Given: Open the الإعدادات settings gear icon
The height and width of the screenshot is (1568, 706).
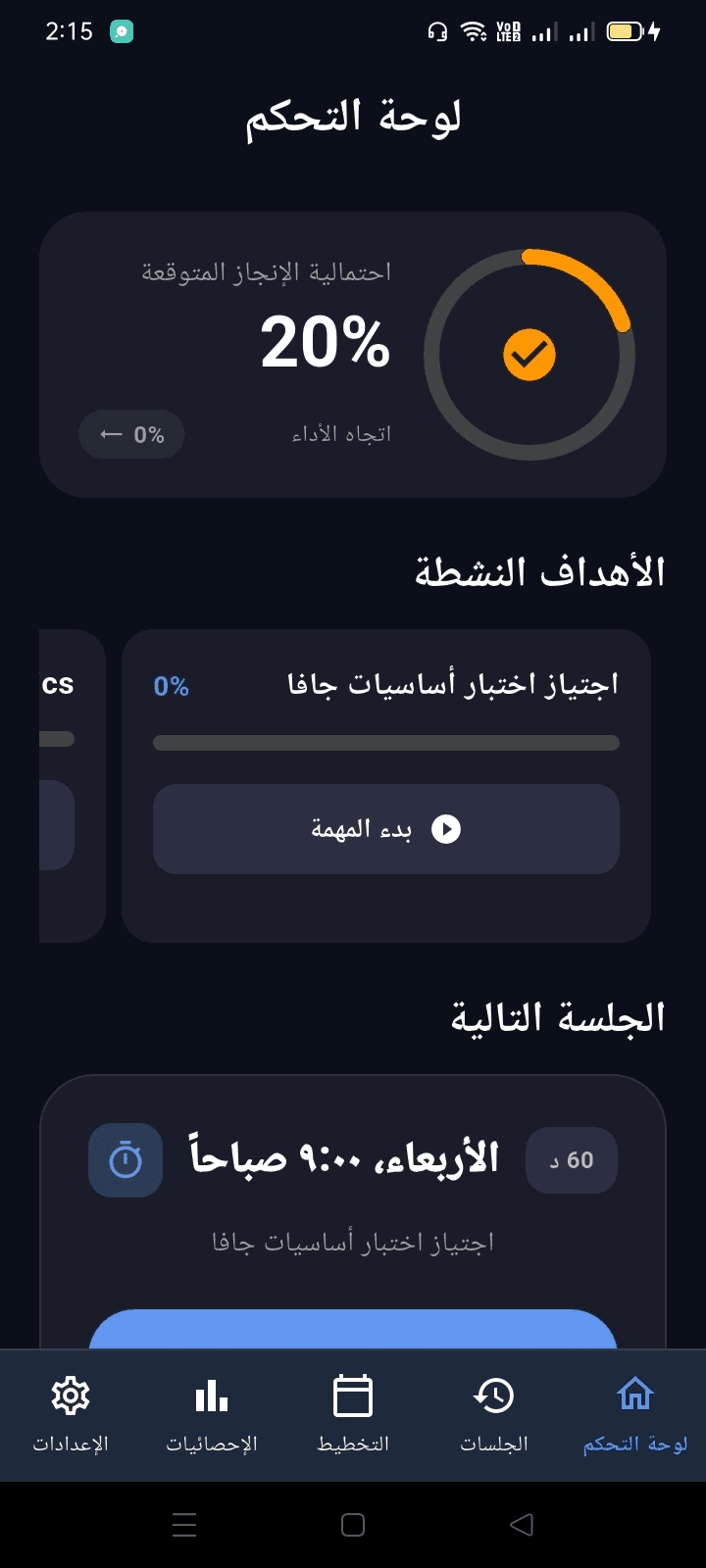Looking at the screenshot, I should click(70, 1394).
